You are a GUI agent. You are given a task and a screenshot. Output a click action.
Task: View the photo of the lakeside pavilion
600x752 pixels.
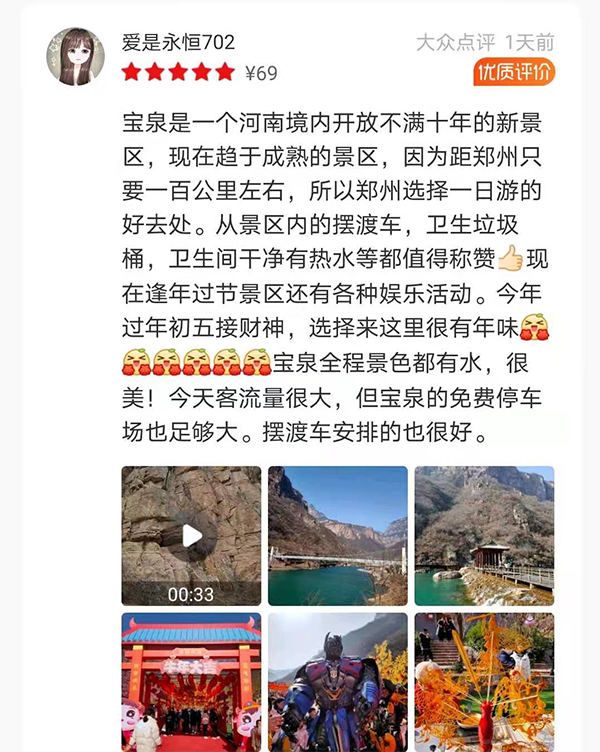click(x=484, y=536)
